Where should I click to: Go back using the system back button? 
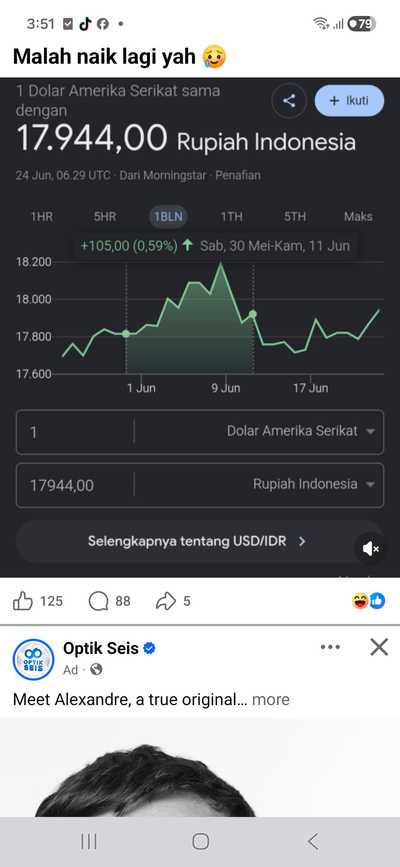click(x=313, y=842)
